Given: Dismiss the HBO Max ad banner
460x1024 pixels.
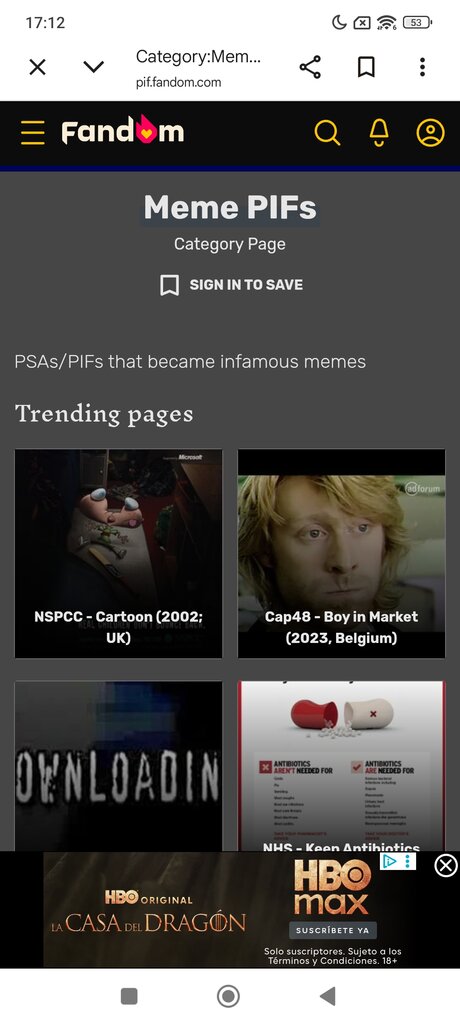Looking at the screenshot, I should point(446,866).
